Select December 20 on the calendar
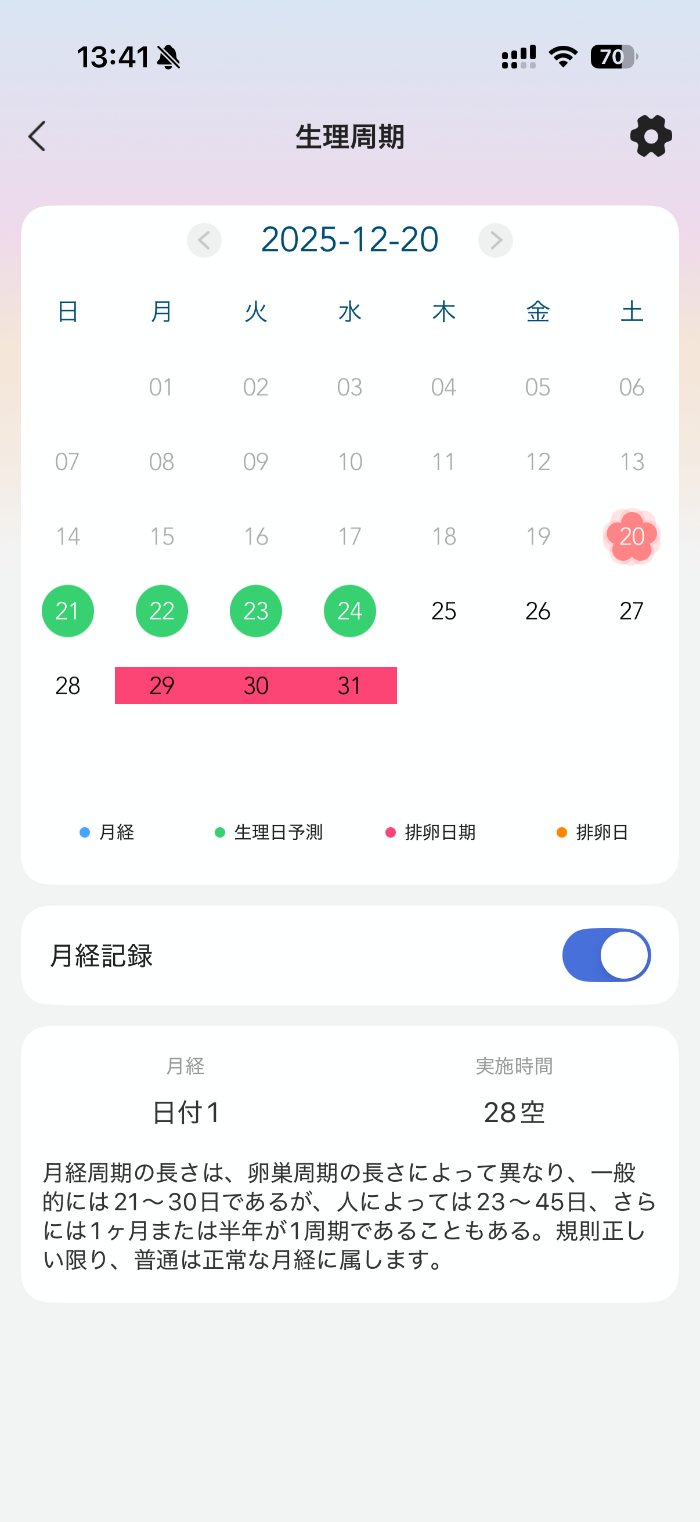The width and height of the screenshot is (700, 1522). coord(631,536)
